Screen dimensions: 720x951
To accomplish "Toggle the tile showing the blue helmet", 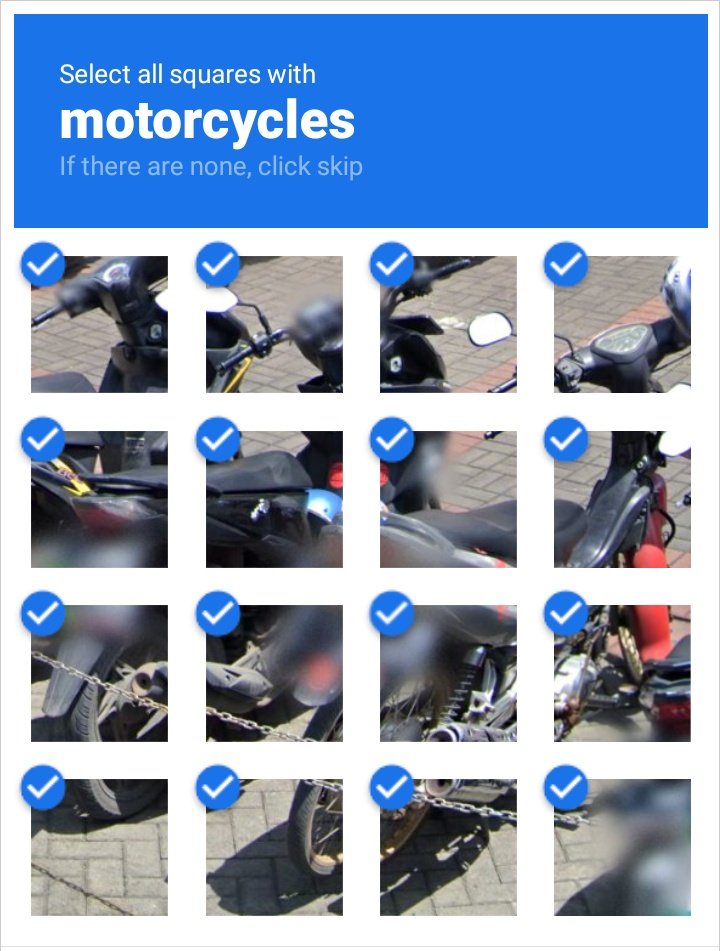I will tap(274, 499).
